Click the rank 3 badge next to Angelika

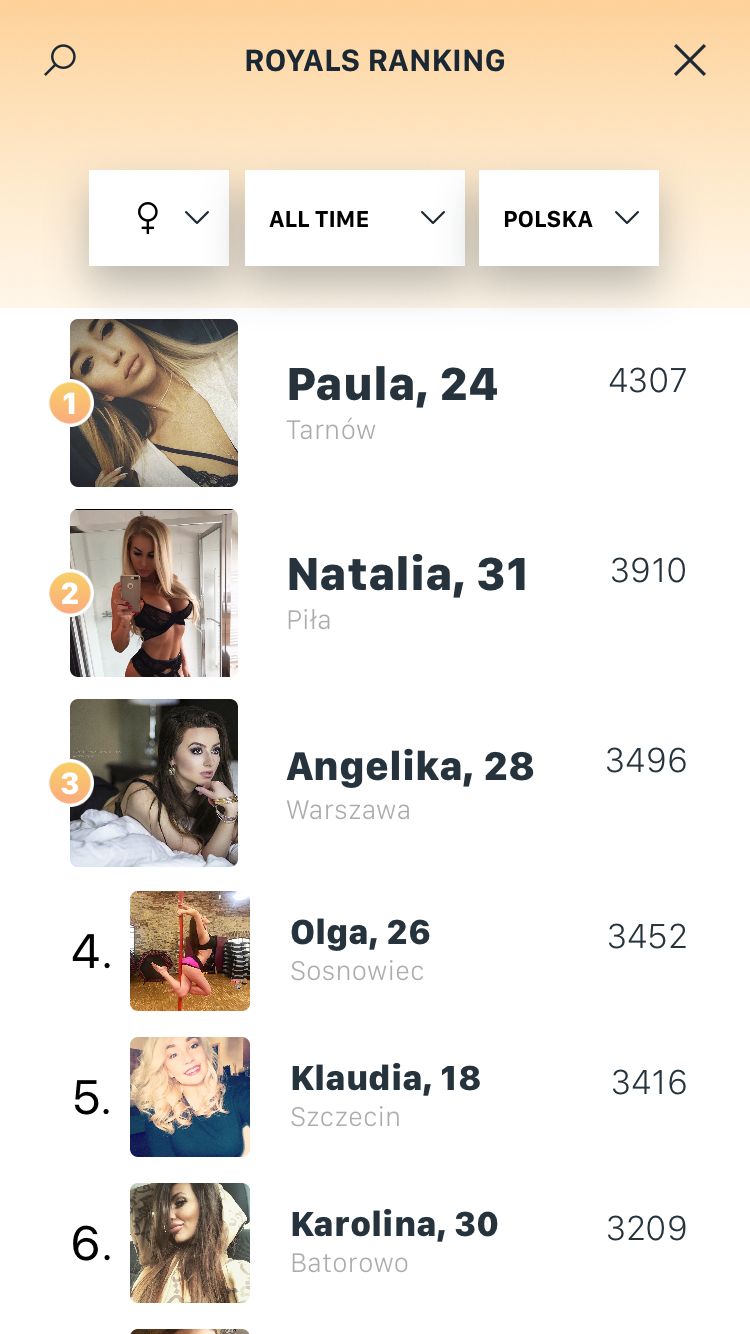tap(69, 784)
